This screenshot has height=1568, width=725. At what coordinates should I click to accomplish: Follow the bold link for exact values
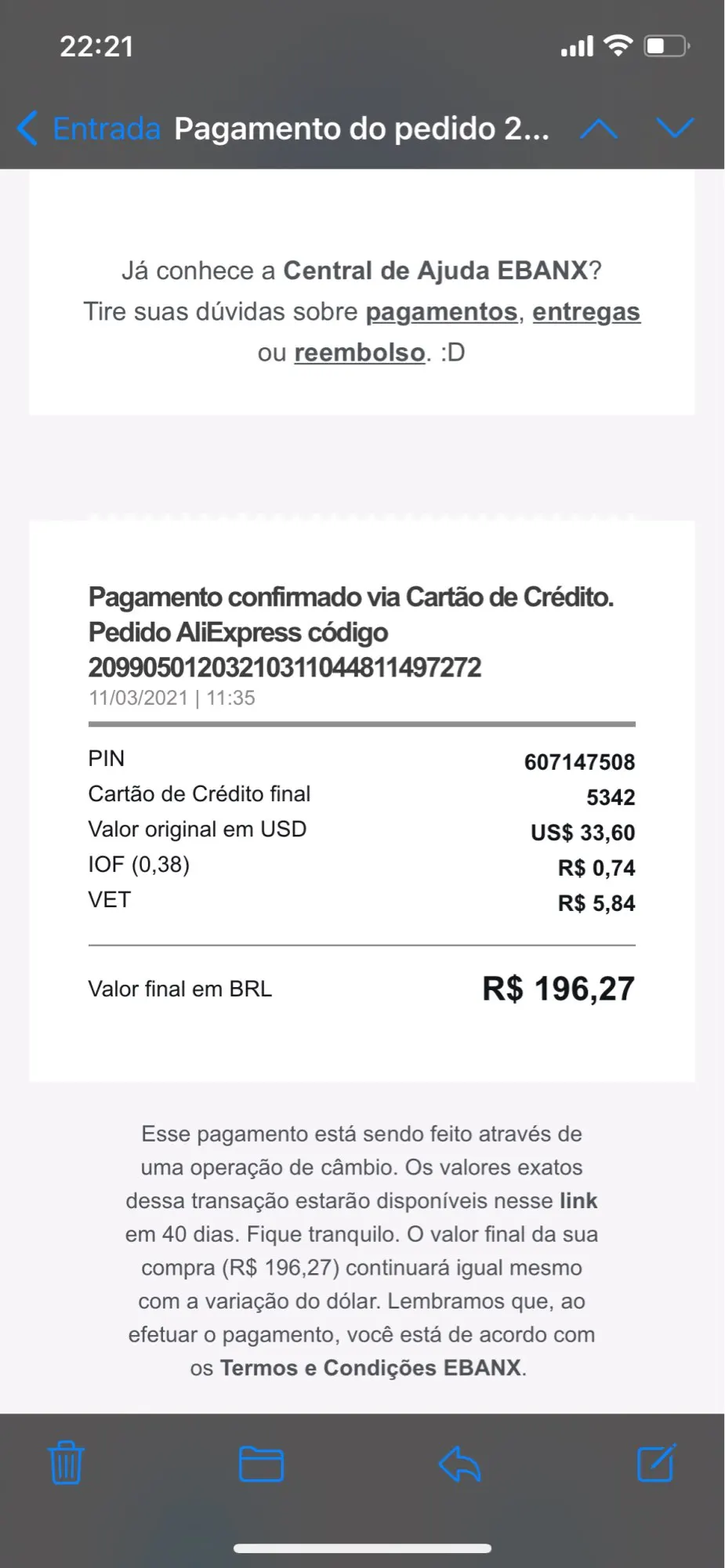578,1201
